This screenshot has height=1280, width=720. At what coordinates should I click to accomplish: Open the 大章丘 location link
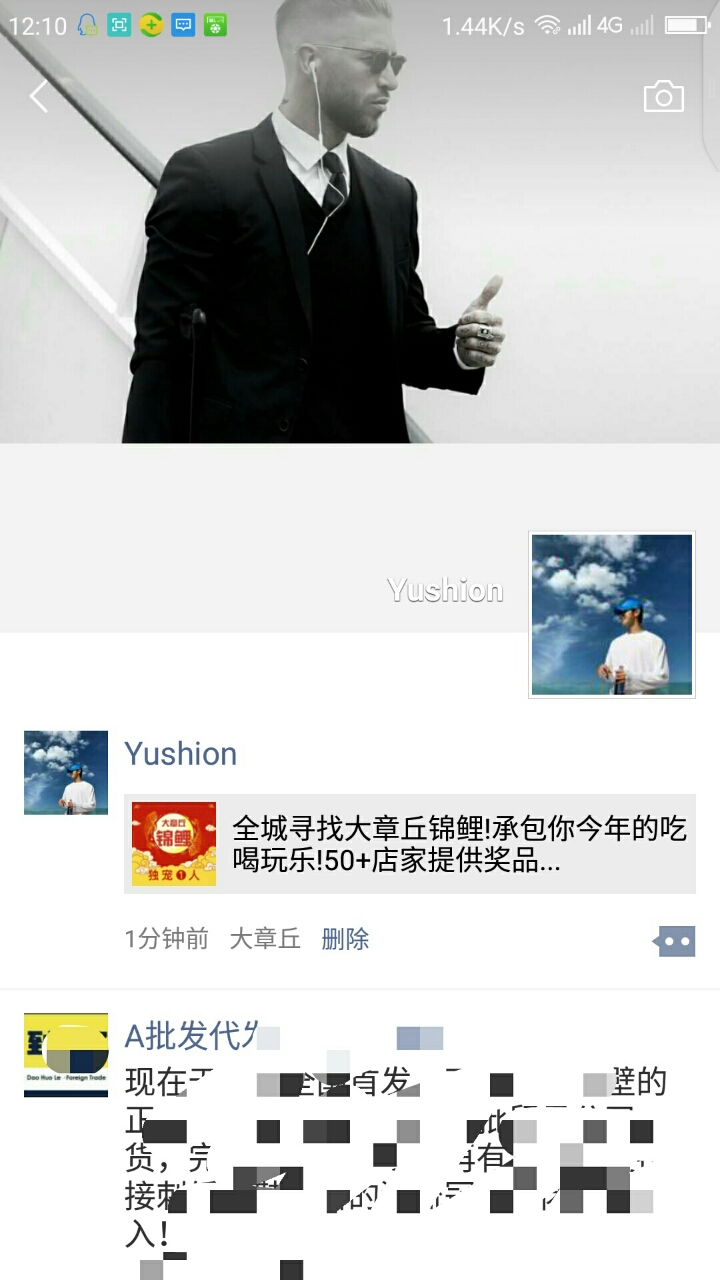pos(265,939)
